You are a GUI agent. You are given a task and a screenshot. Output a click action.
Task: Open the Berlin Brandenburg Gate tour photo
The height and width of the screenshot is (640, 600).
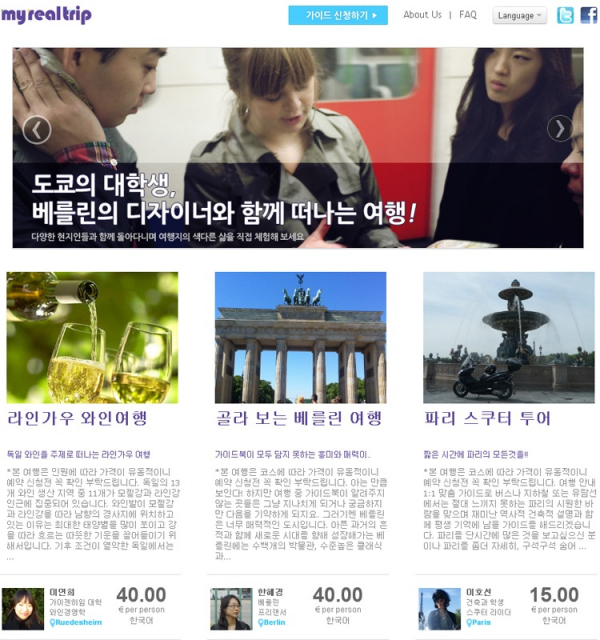[x=300, y=337]
